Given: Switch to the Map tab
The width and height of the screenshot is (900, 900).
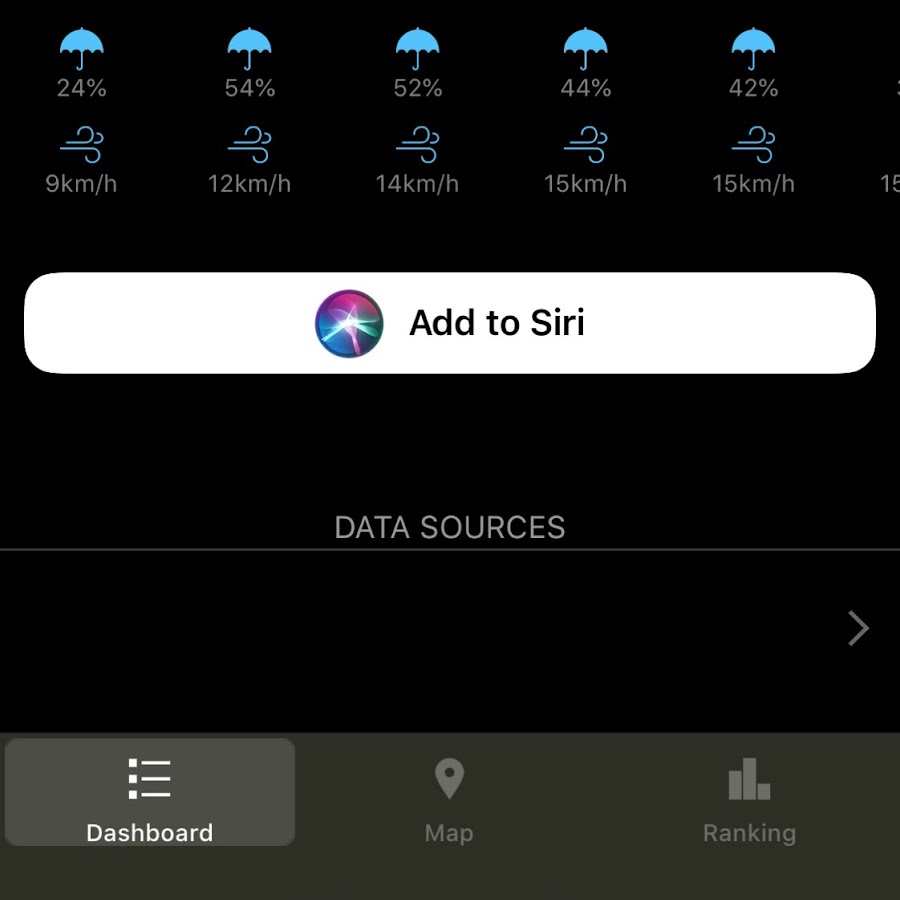Looking at the screenshot, I should click(x=449, y=793).
